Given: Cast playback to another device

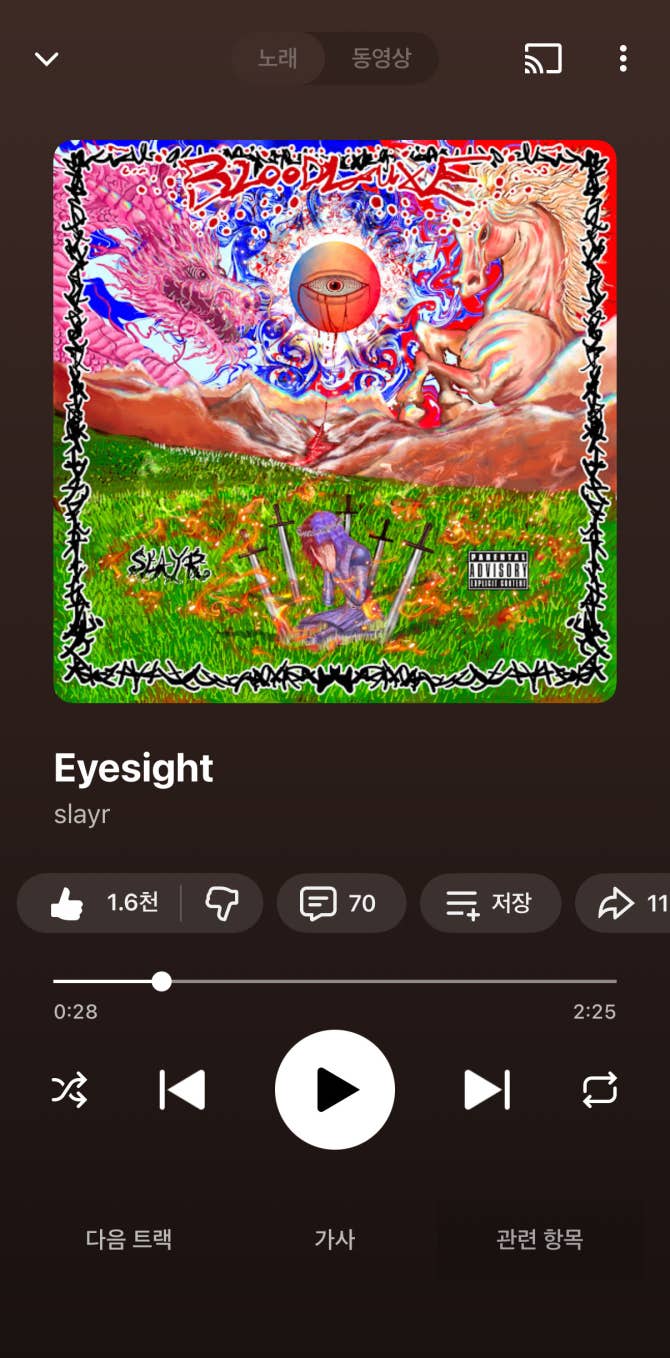Looking at the screenshot, I should (x=543, y=59).
